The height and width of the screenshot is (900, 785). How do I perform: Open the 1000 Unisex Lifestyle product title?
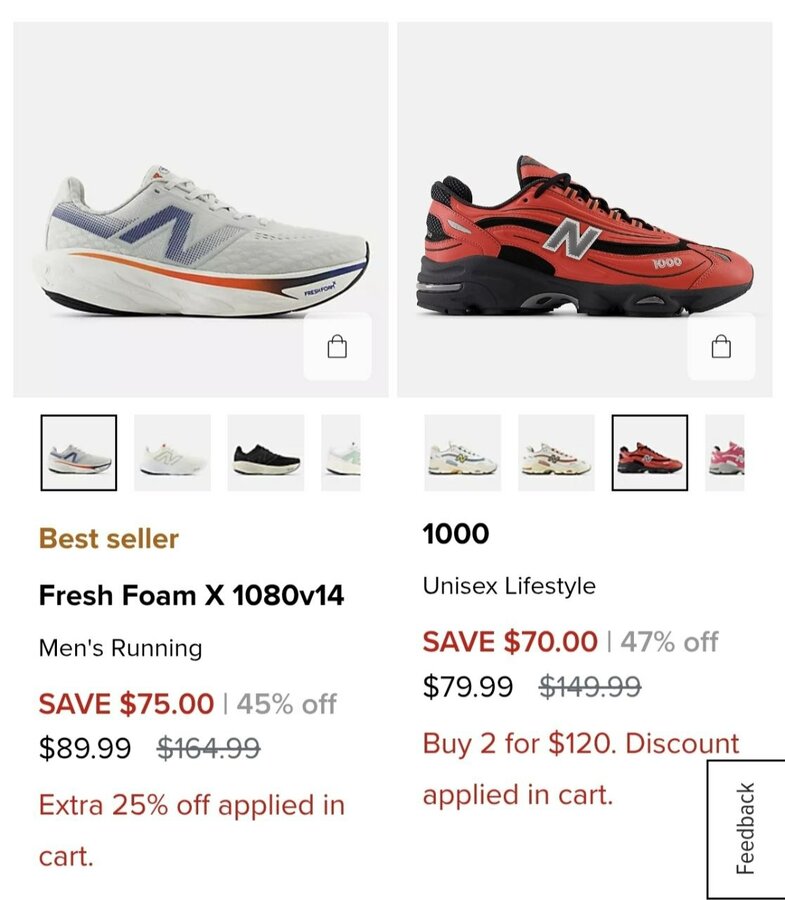pyautogui.click(x=456, y=534)
